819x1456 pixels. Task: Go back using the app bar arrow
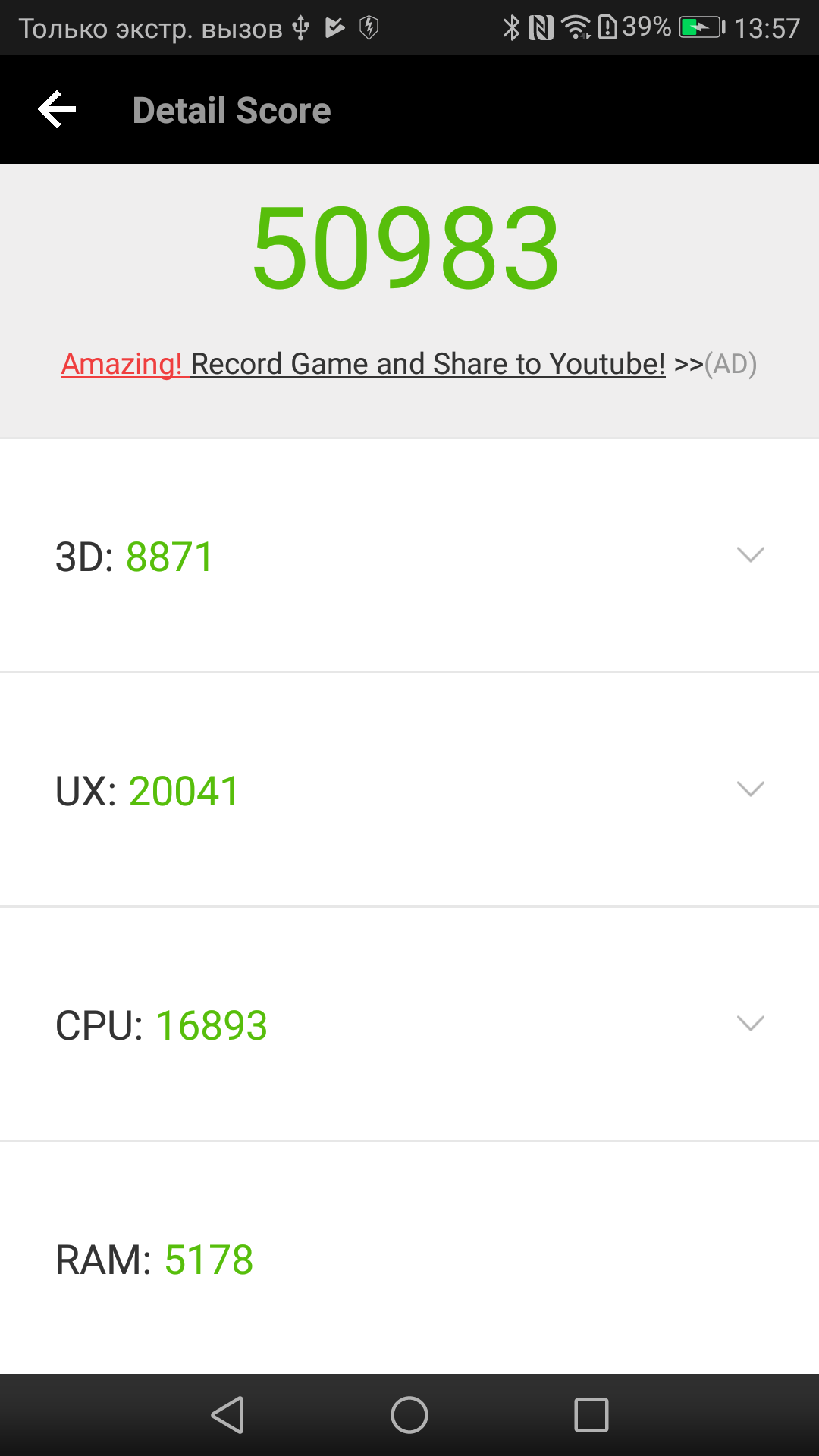pyautogui.click(x=57, y=110)
